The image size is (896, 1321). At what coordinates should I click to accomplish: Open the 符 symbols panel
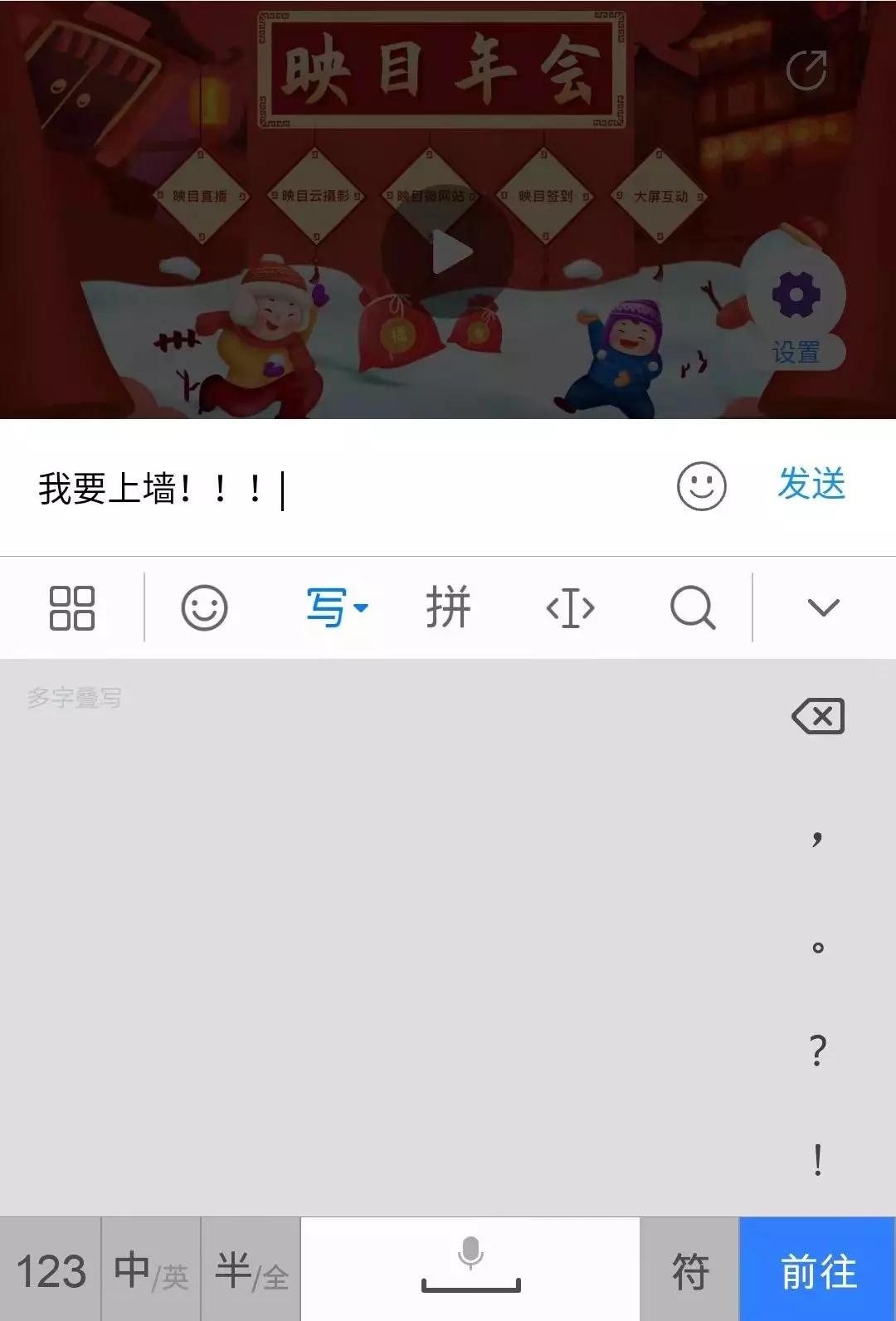click(689, 1270)
